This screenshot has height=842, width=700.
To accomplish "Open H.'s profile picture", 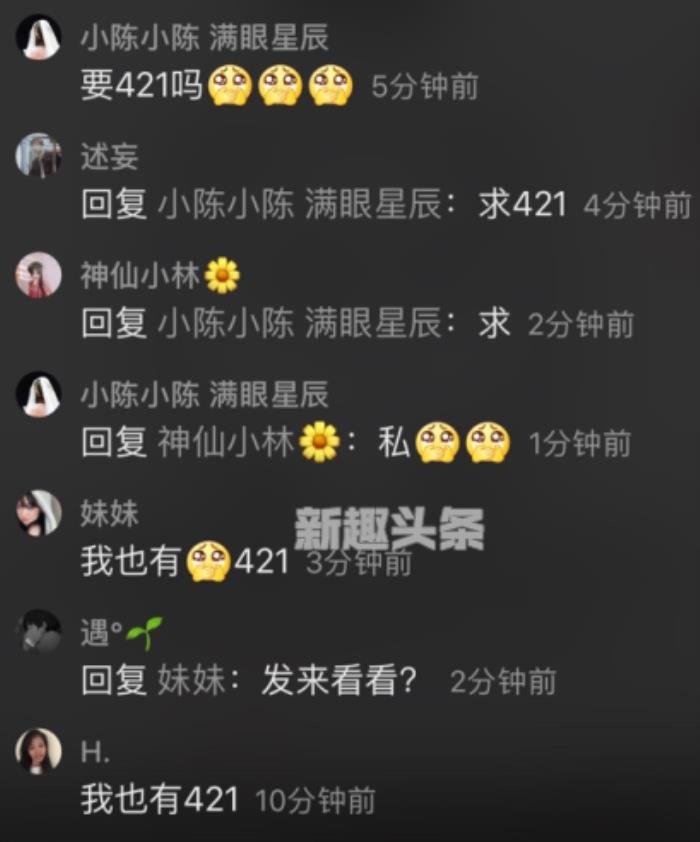I will coord(39,751).
